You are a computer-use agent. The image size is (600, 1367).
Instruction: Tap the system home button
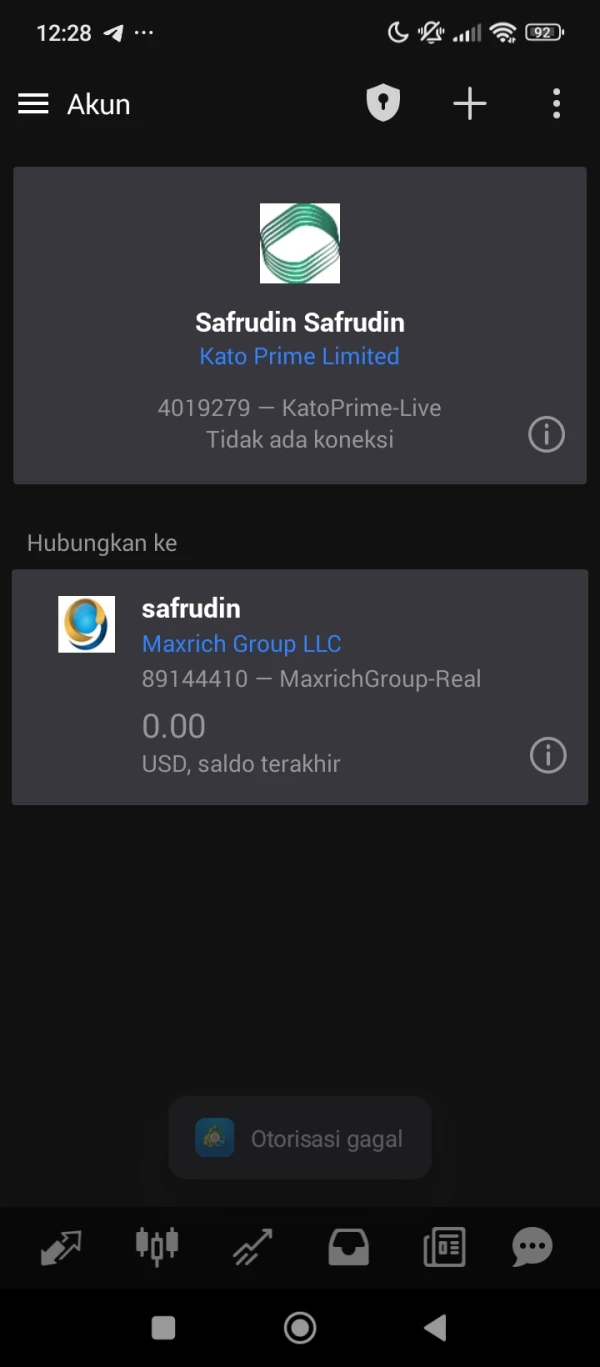tap(300, 1328)
